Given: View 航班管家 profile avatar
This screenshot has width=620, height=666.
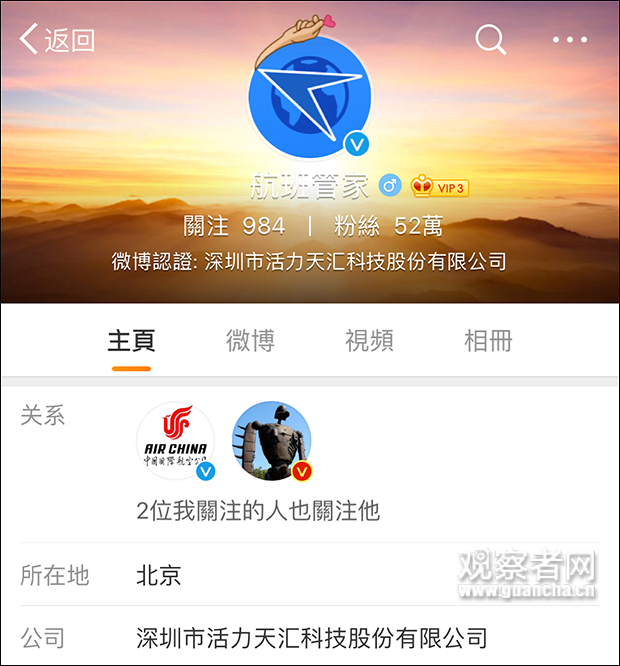Looking at the screenshot, I should [310, 97].
